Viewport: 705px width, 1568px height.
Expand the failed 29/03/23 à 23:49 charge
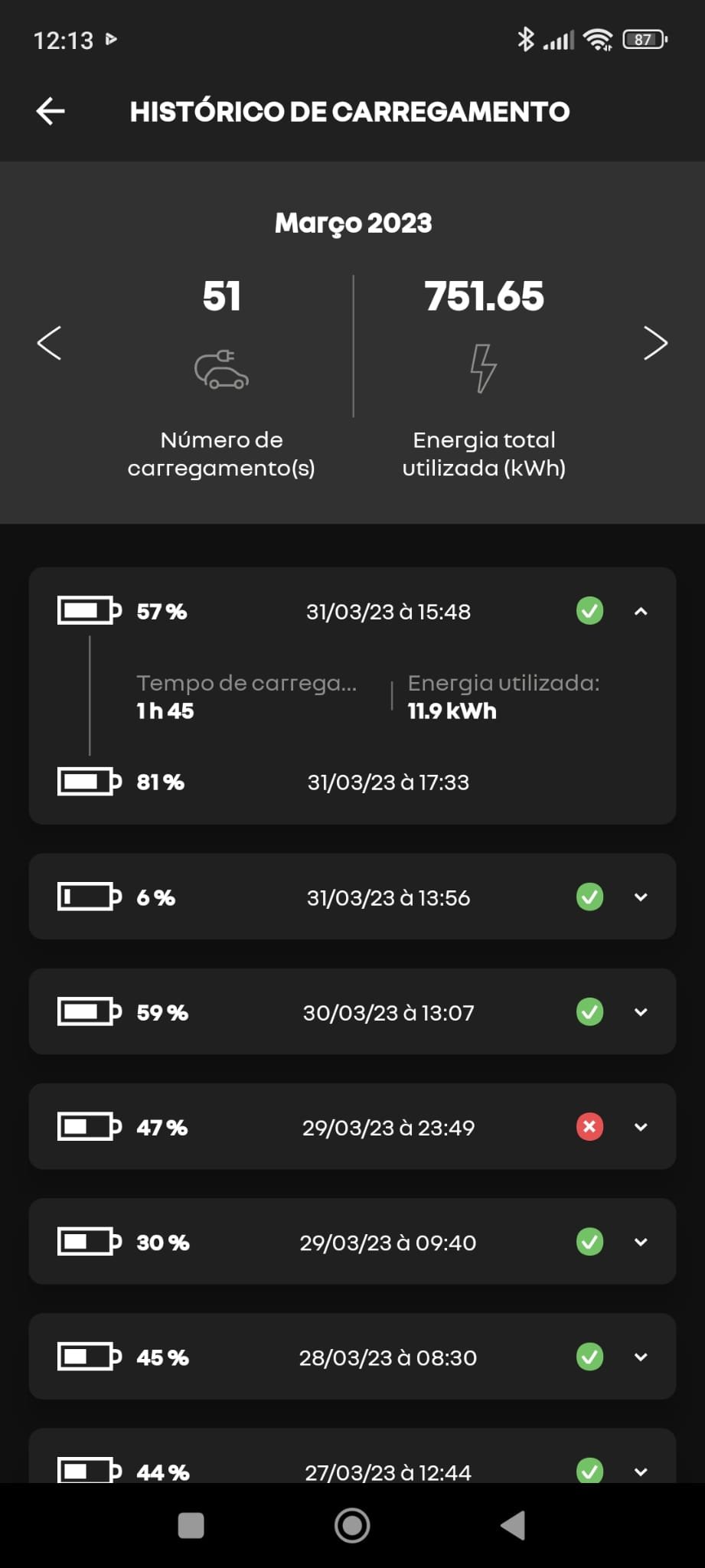click(x=641, y=1127)
